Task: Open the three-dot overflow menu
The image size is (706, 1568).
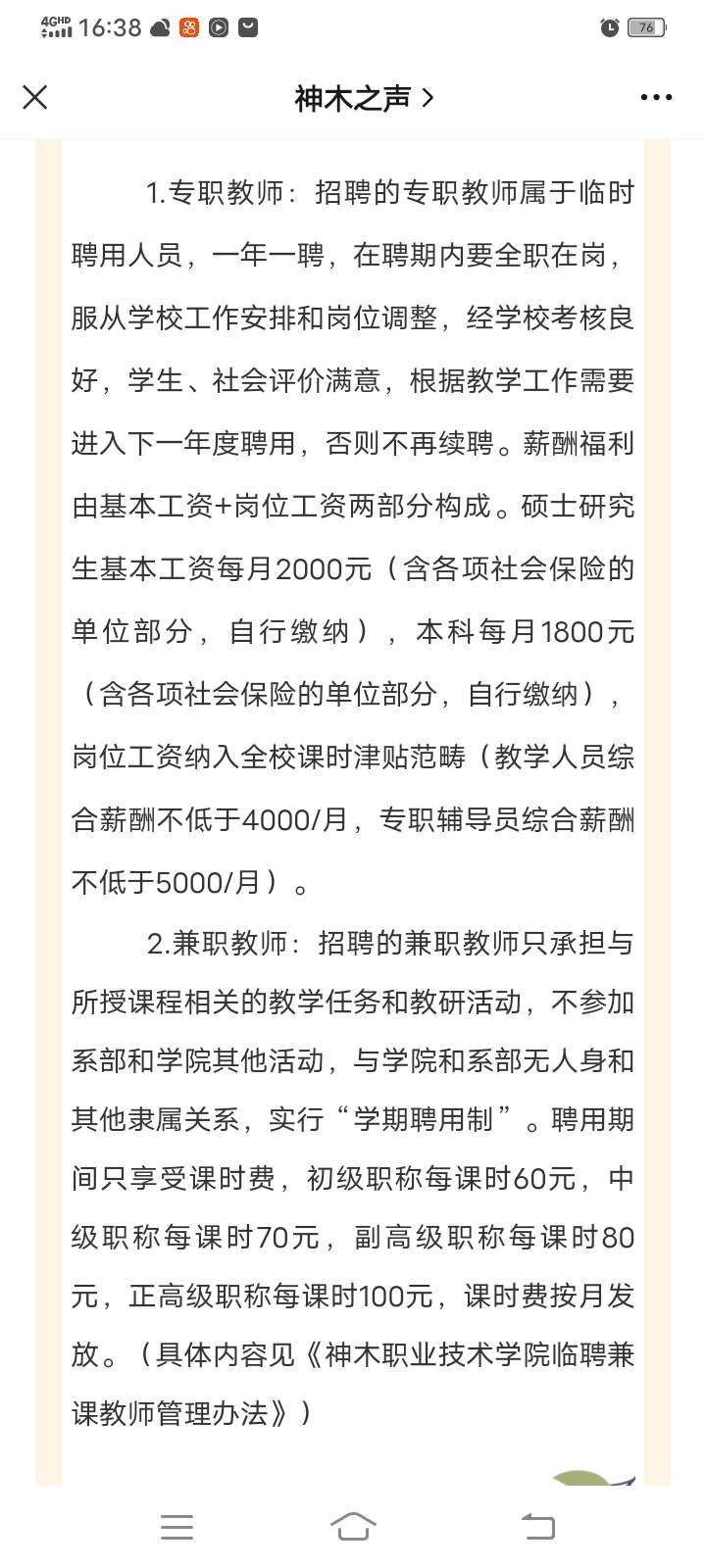Action: (656, 98)
